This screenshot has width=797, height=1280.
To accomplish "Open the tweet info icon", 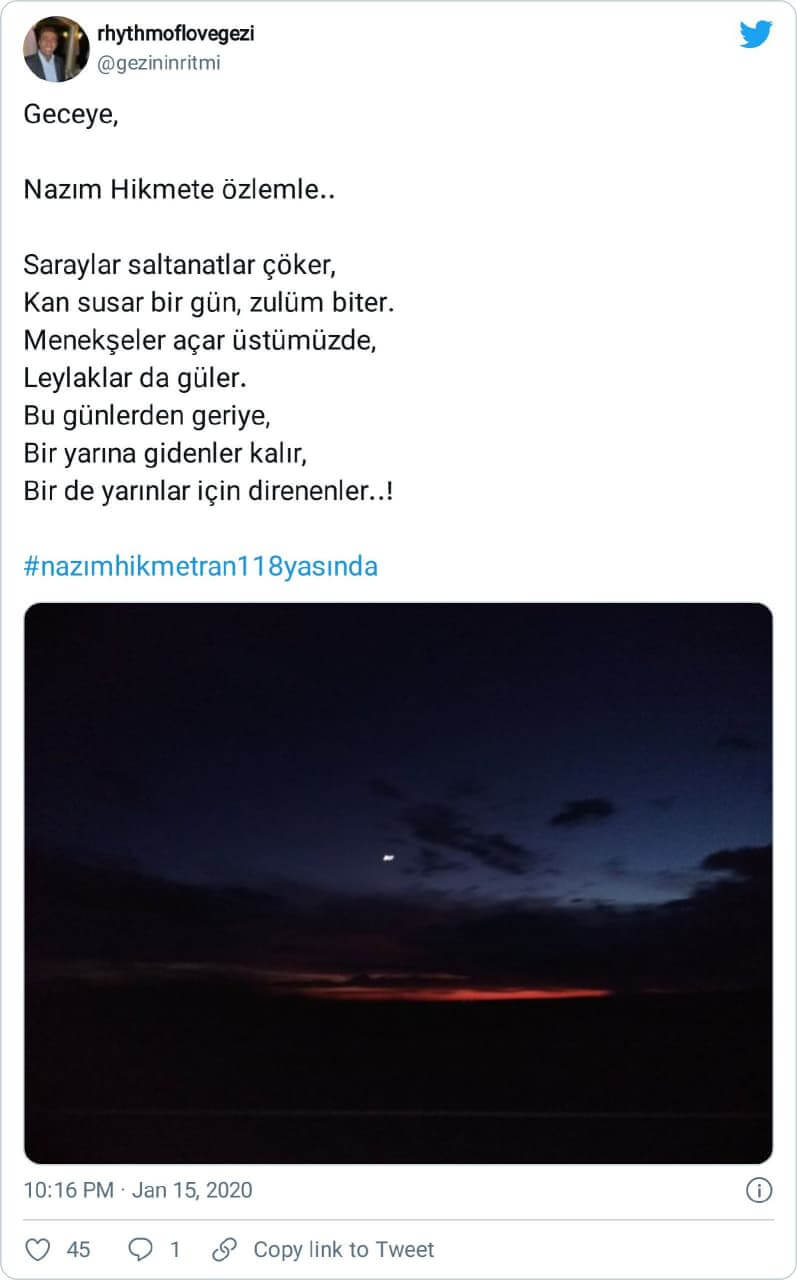I will [759, 1190].
